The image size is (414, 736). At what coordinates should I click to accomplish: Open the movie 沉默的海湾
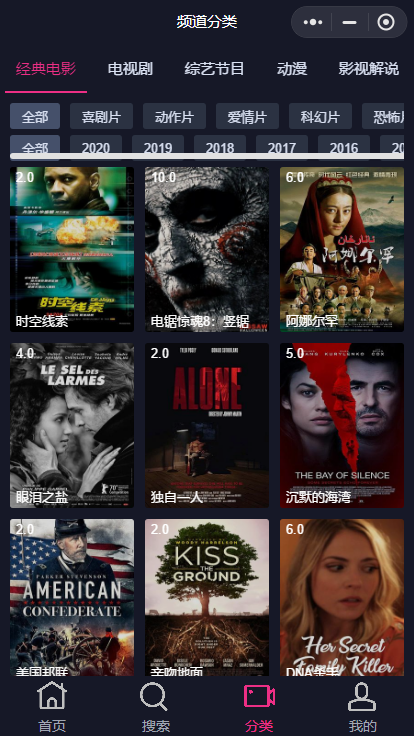342,425
